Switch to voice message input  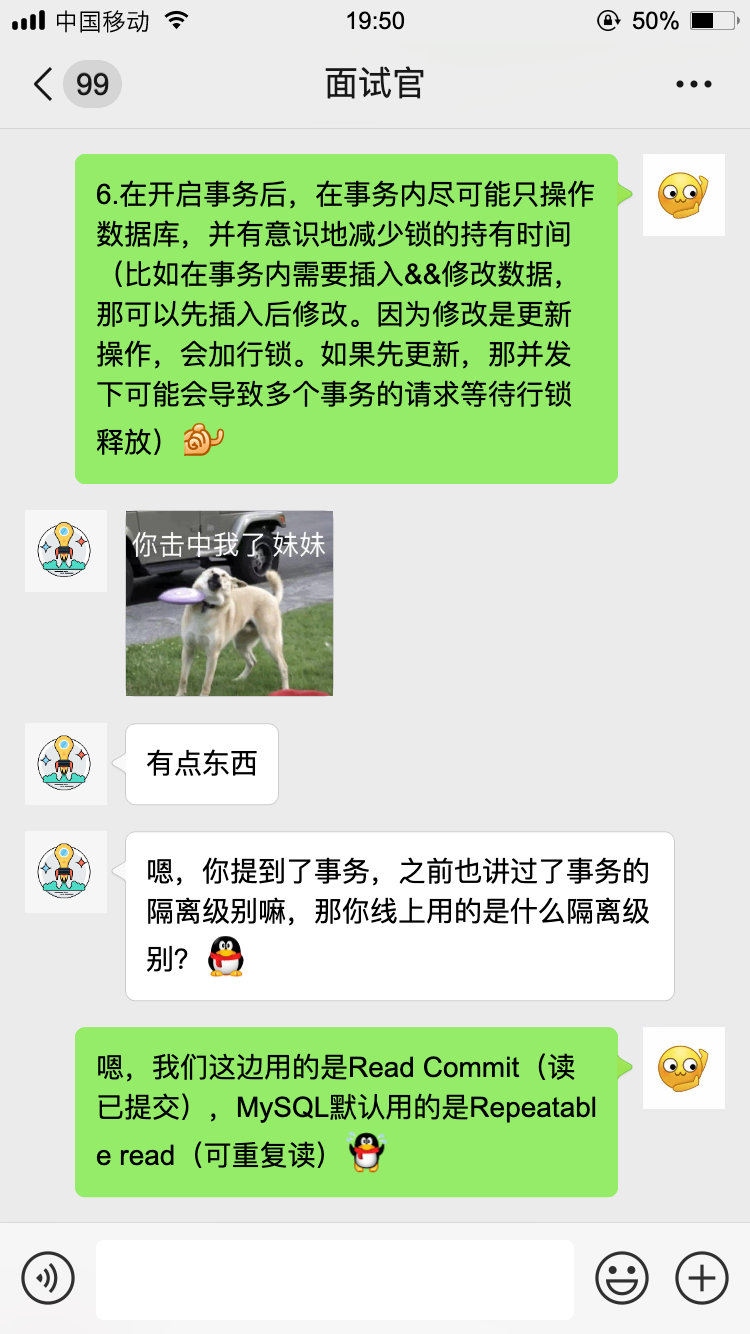(48, 1277)
